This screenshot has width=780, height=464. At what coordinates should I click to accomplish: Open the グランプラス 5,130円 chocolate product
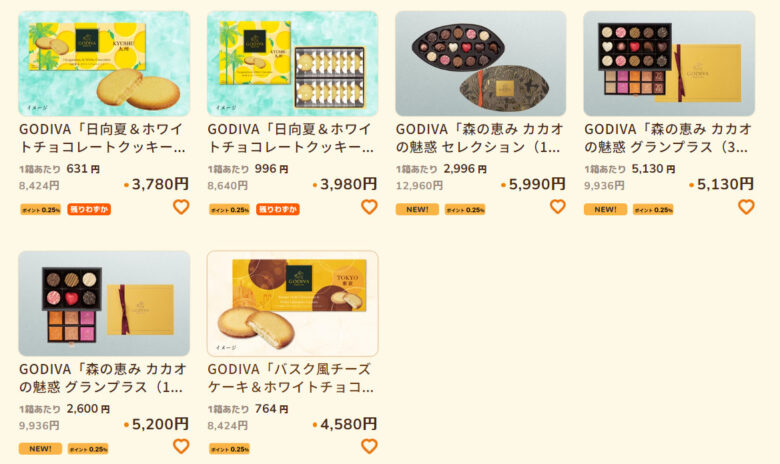tap(669, 63)
